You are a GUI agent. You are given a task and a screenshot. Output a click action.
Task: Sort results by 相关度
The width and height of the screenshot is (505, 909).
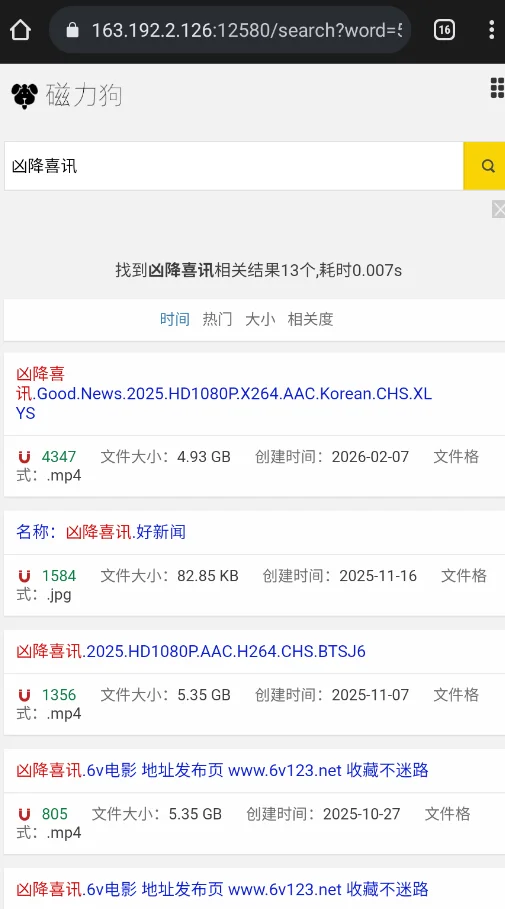click(310, 319)
